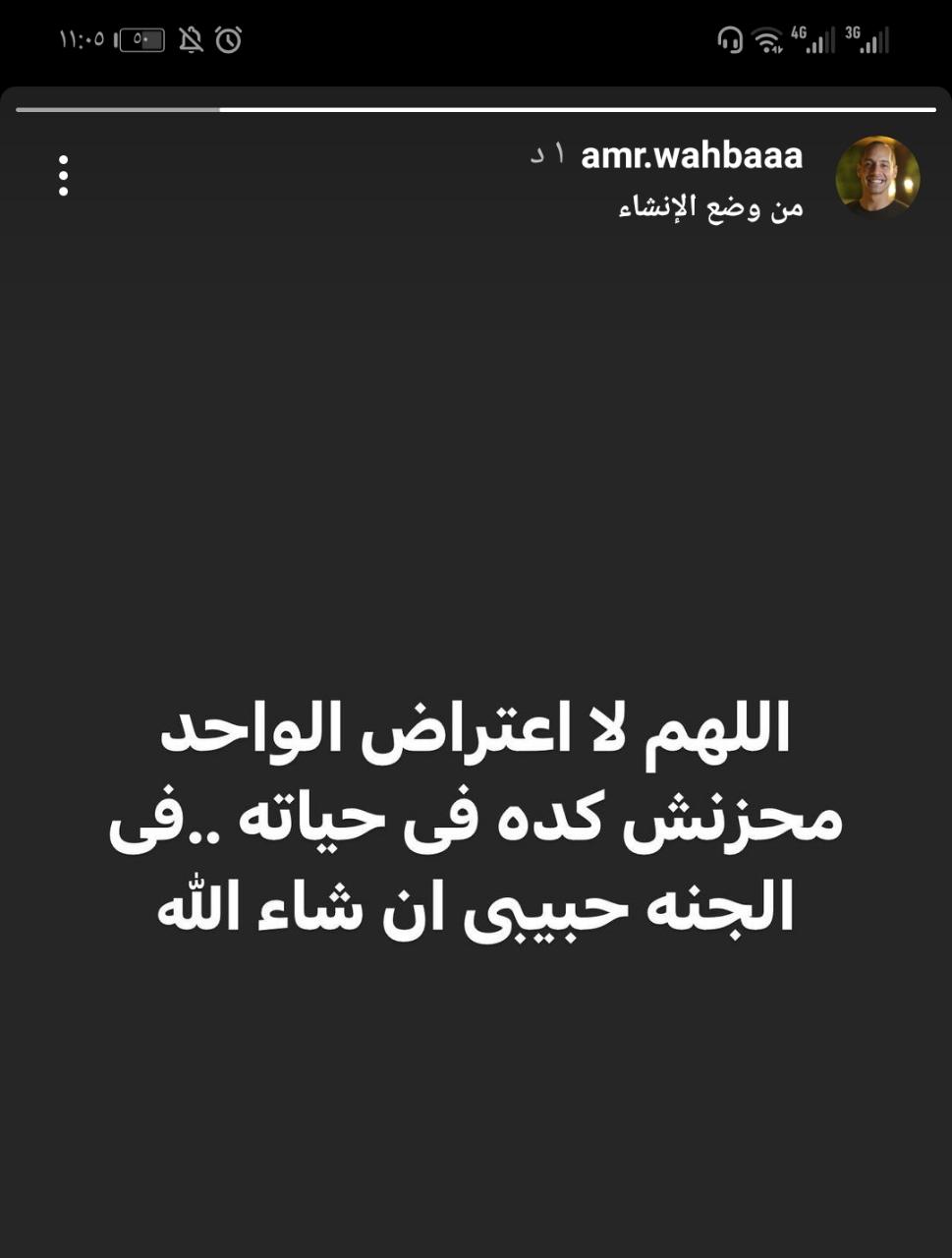This screenshot has height=1258, width=952.
Task: Open the Create mode label link
Action: [x=710, y=208]
